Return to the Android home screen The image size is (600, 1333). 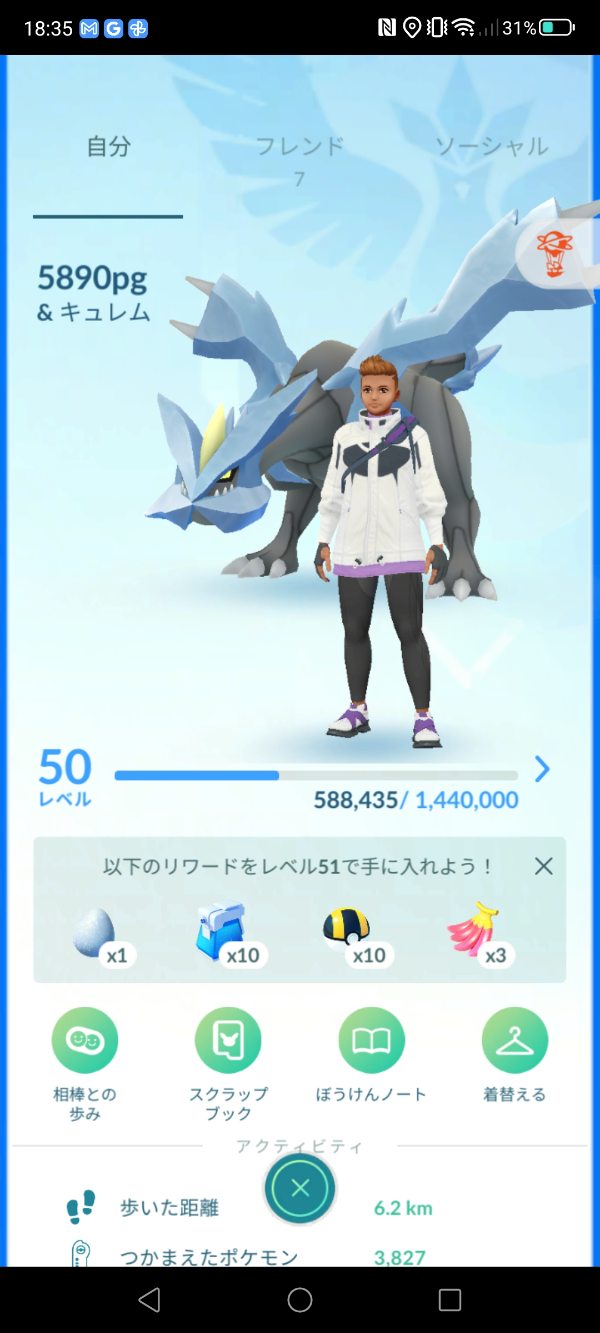coord(300,1299)
